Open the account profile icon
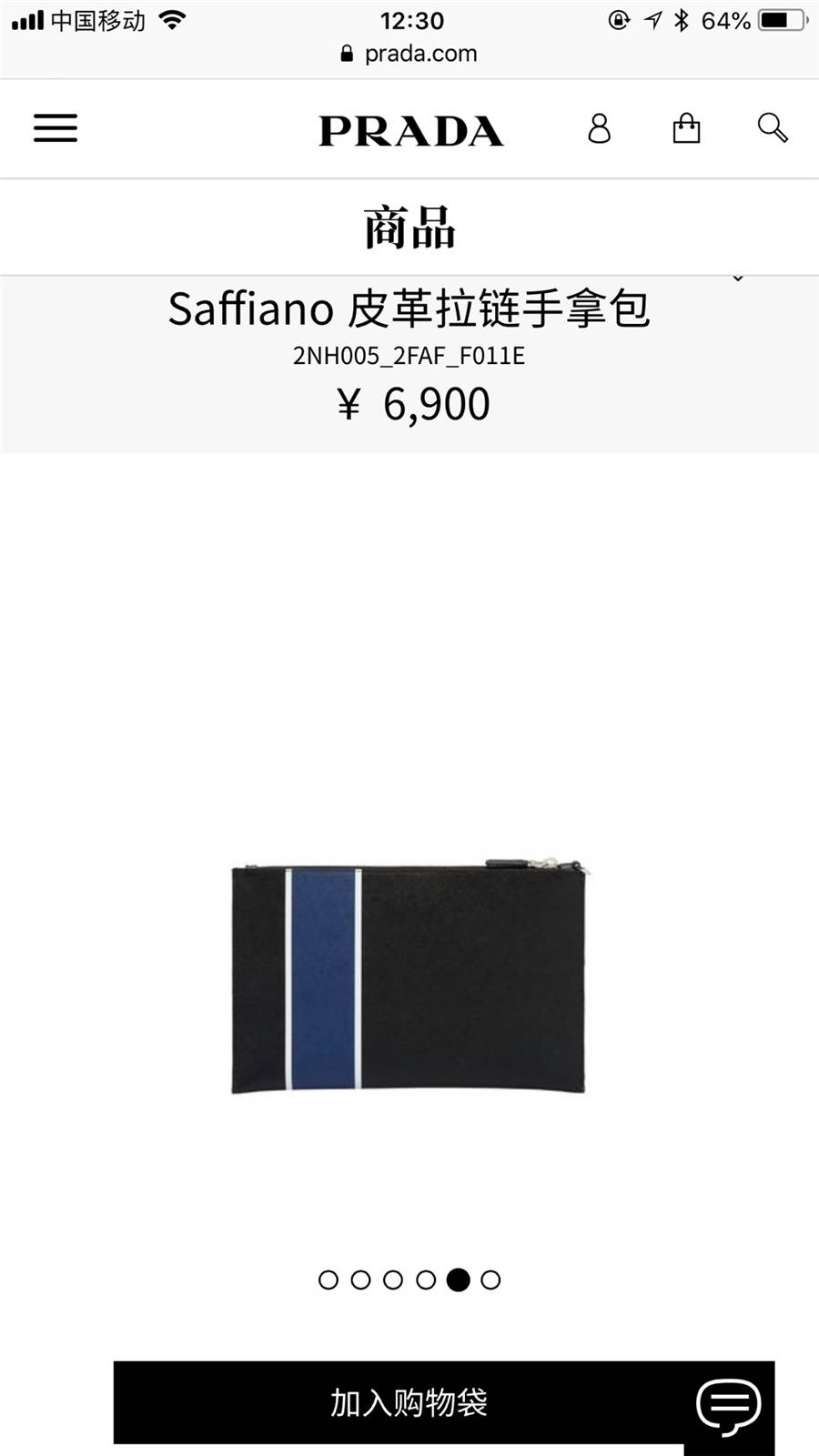This screenshot has height=1456, width=819. pyautogui.click(x=599, y=128)
